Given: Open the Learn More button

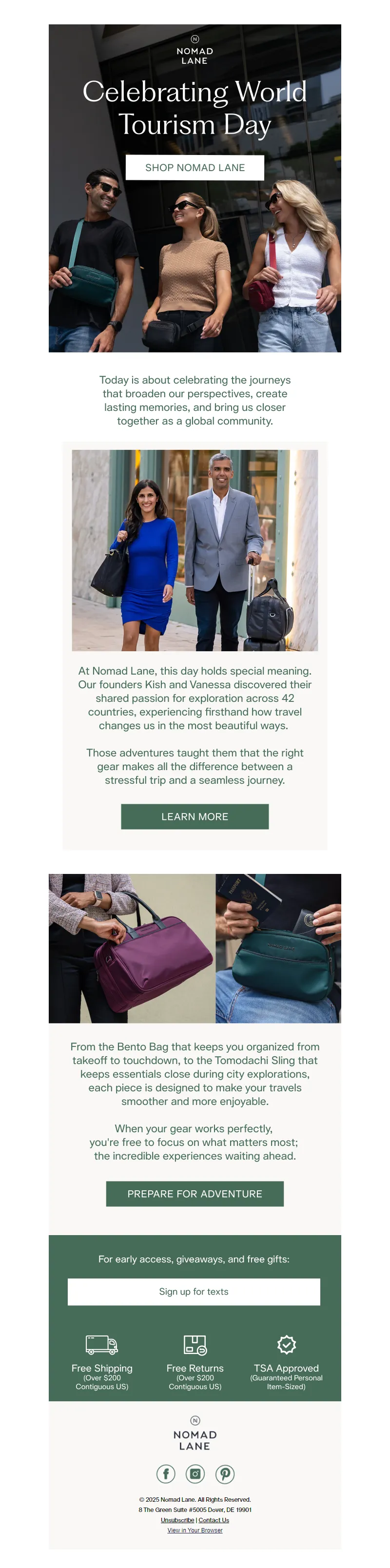Looking at the screenshot, I should click(195, 816).
